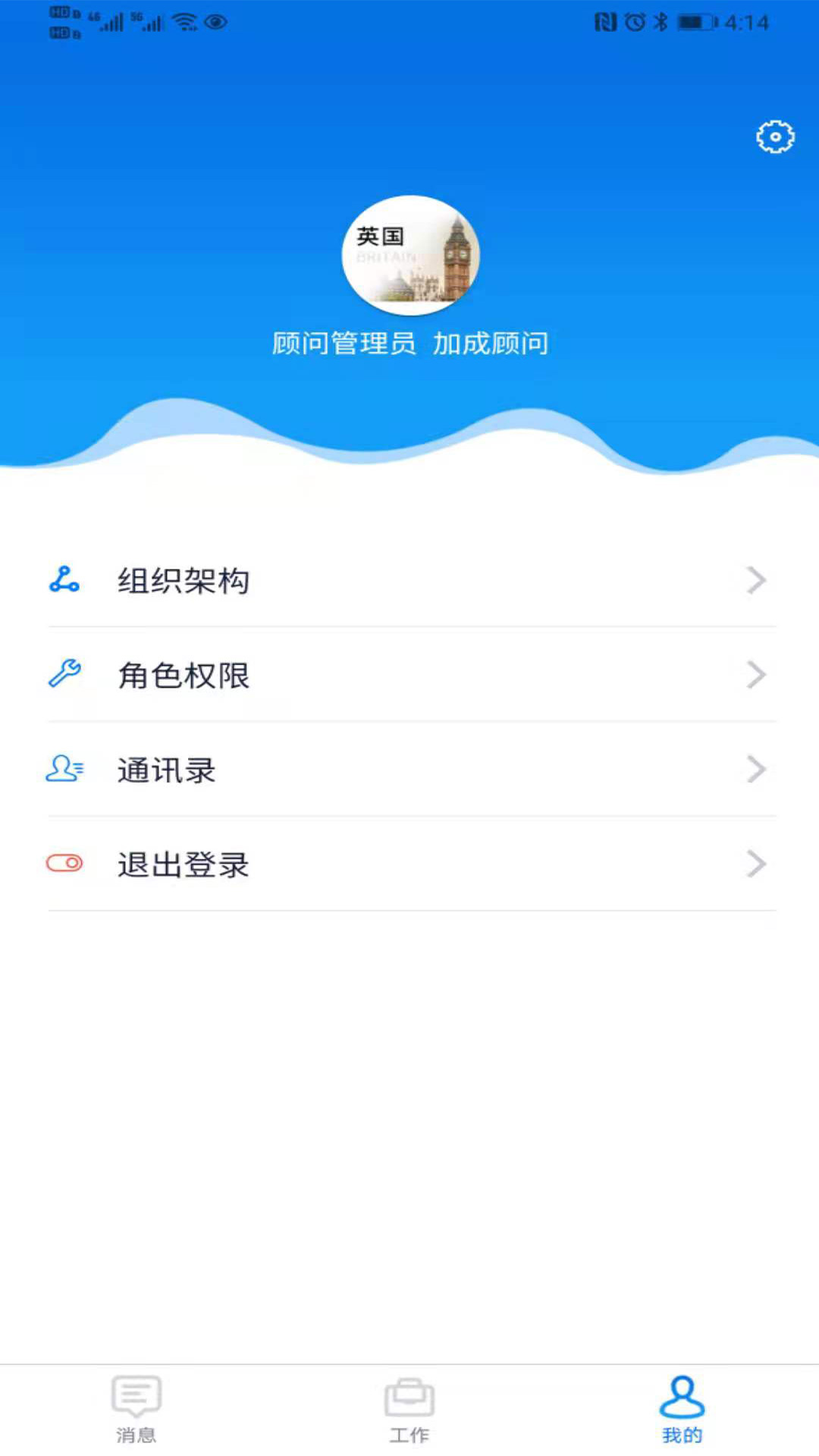Open the settings gear icon
This screenshot has height=1456, width=819.
(774, 137)
